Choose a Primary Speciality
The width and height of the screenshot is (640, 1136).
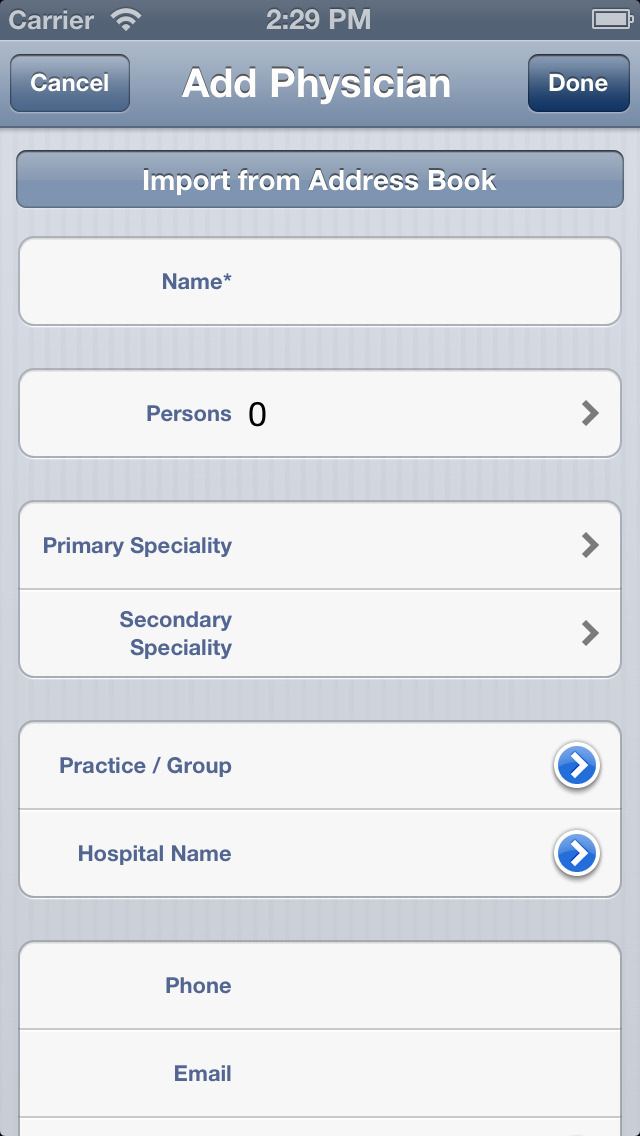click(x=320, y=545)
